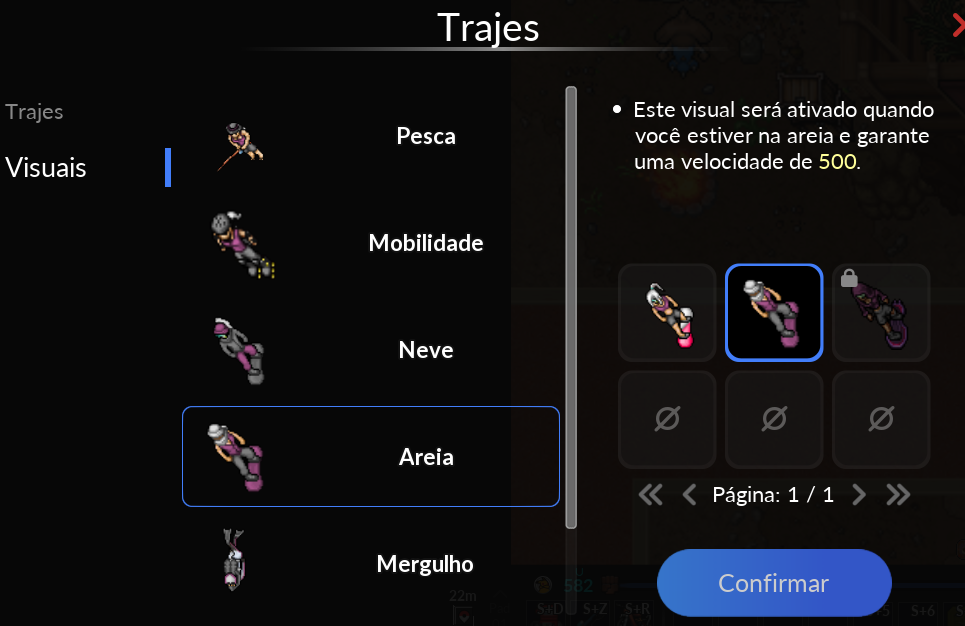Go to previous page of visuals
965x626 pixels.
689,495
